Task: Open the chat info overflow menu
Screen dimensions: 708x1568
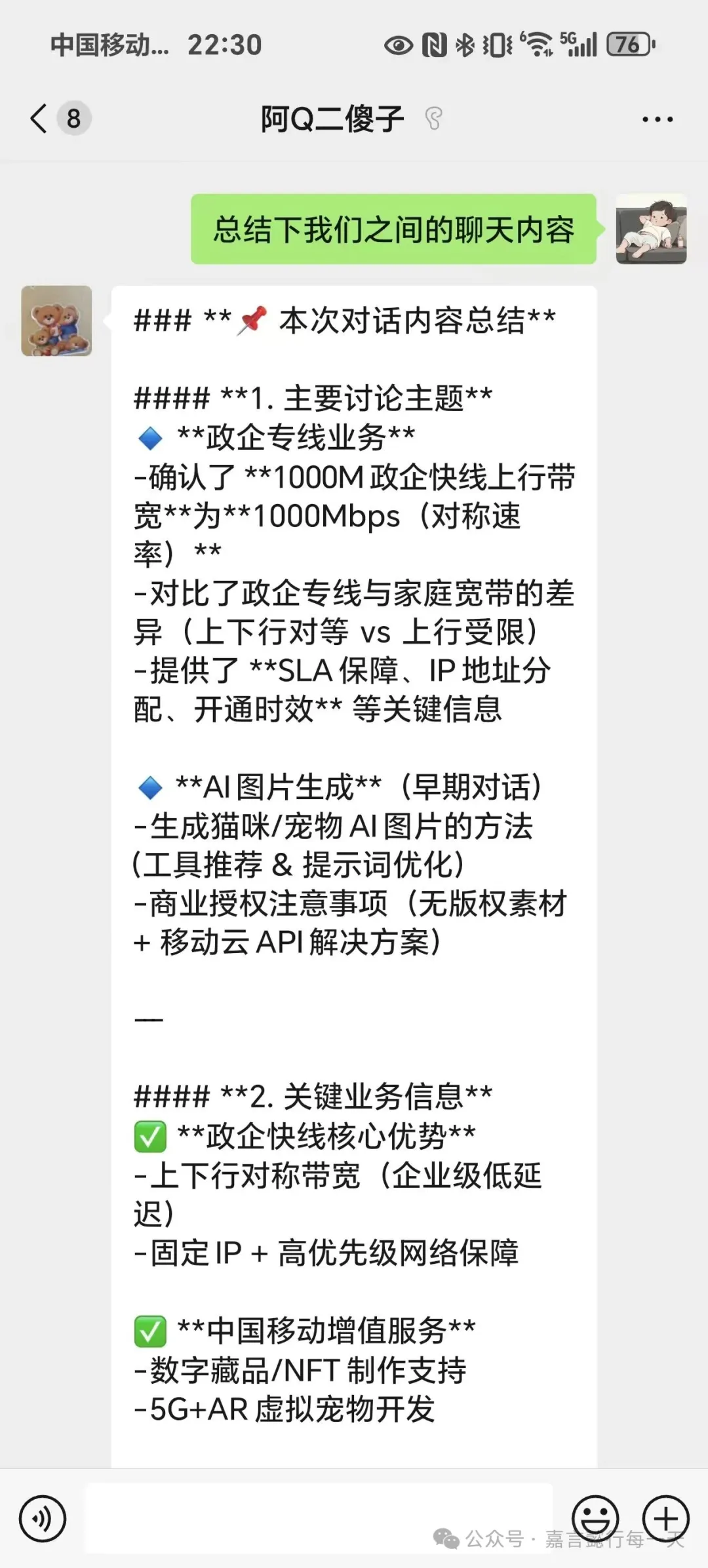Action: 657,119
